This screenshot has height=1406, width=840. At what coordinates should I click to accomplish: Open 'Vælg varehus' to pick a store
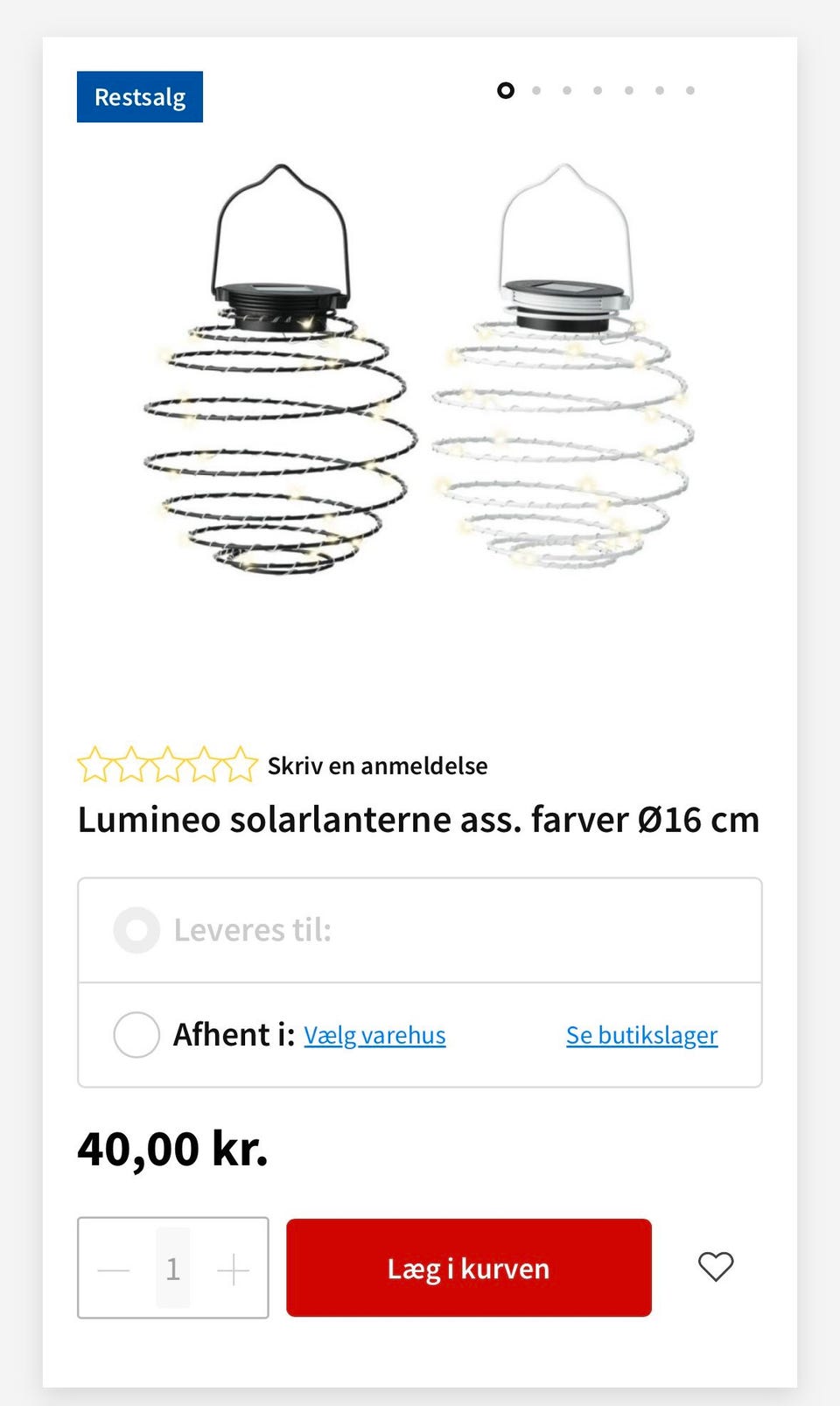[x=374, y=1034]
